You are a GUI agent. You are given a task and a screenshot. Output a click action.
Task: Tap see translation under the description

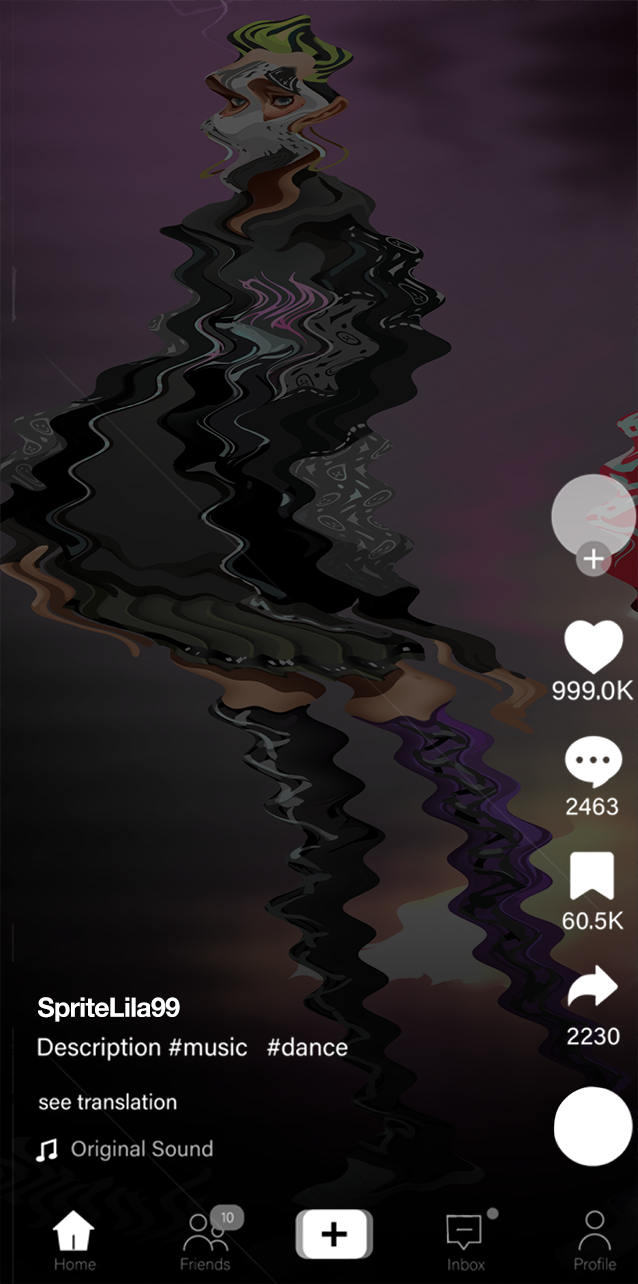tap(107, 1102)
